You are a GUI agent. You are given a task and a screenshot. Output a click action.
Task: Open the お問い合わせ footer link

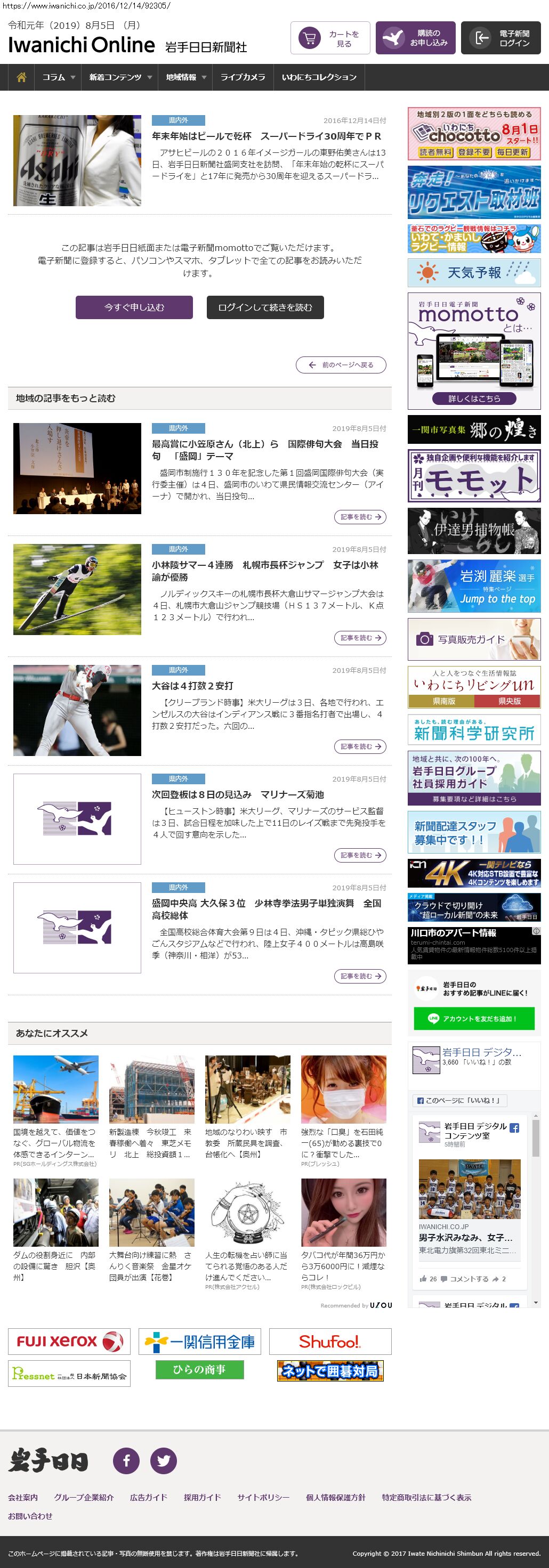coord(30,1516)
